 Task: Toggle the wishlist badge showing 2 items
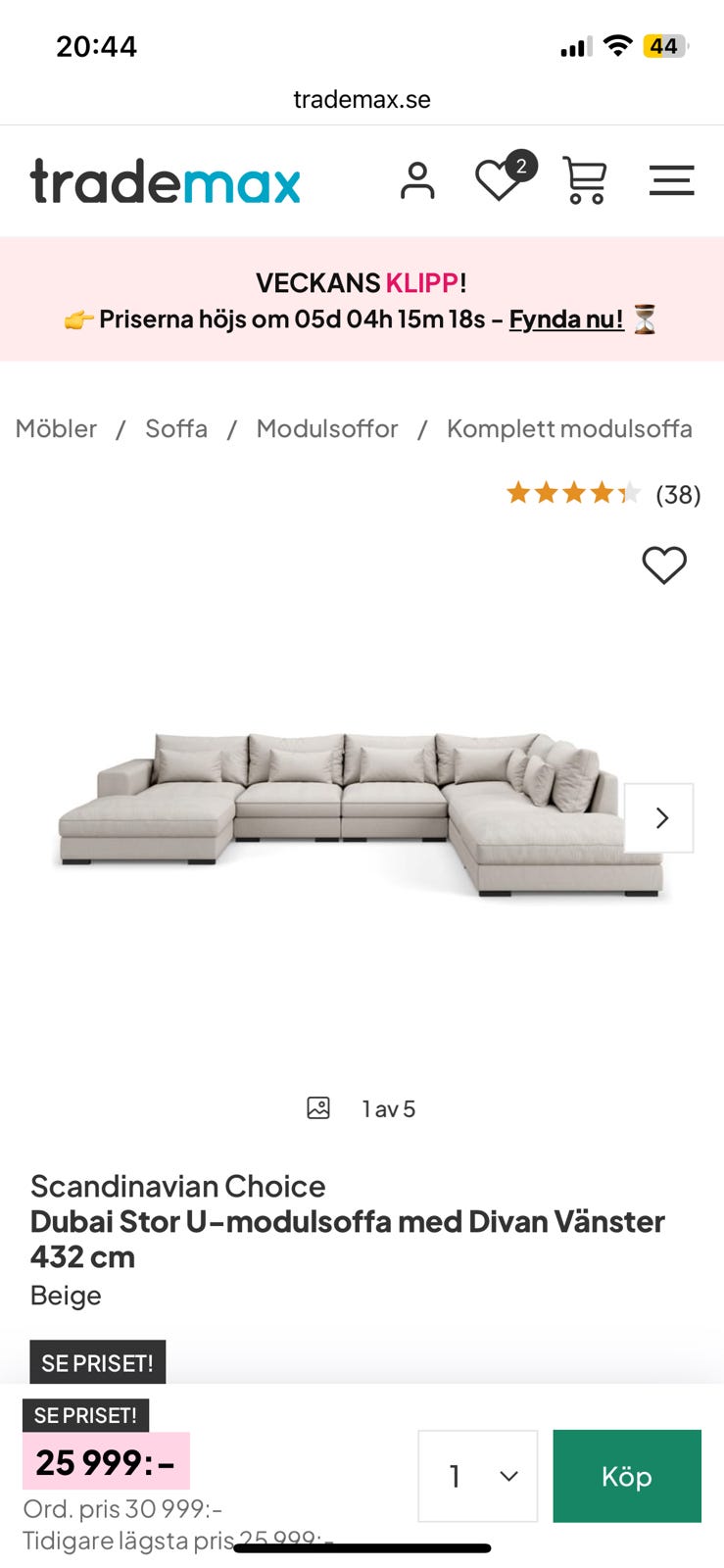[521, 165]
